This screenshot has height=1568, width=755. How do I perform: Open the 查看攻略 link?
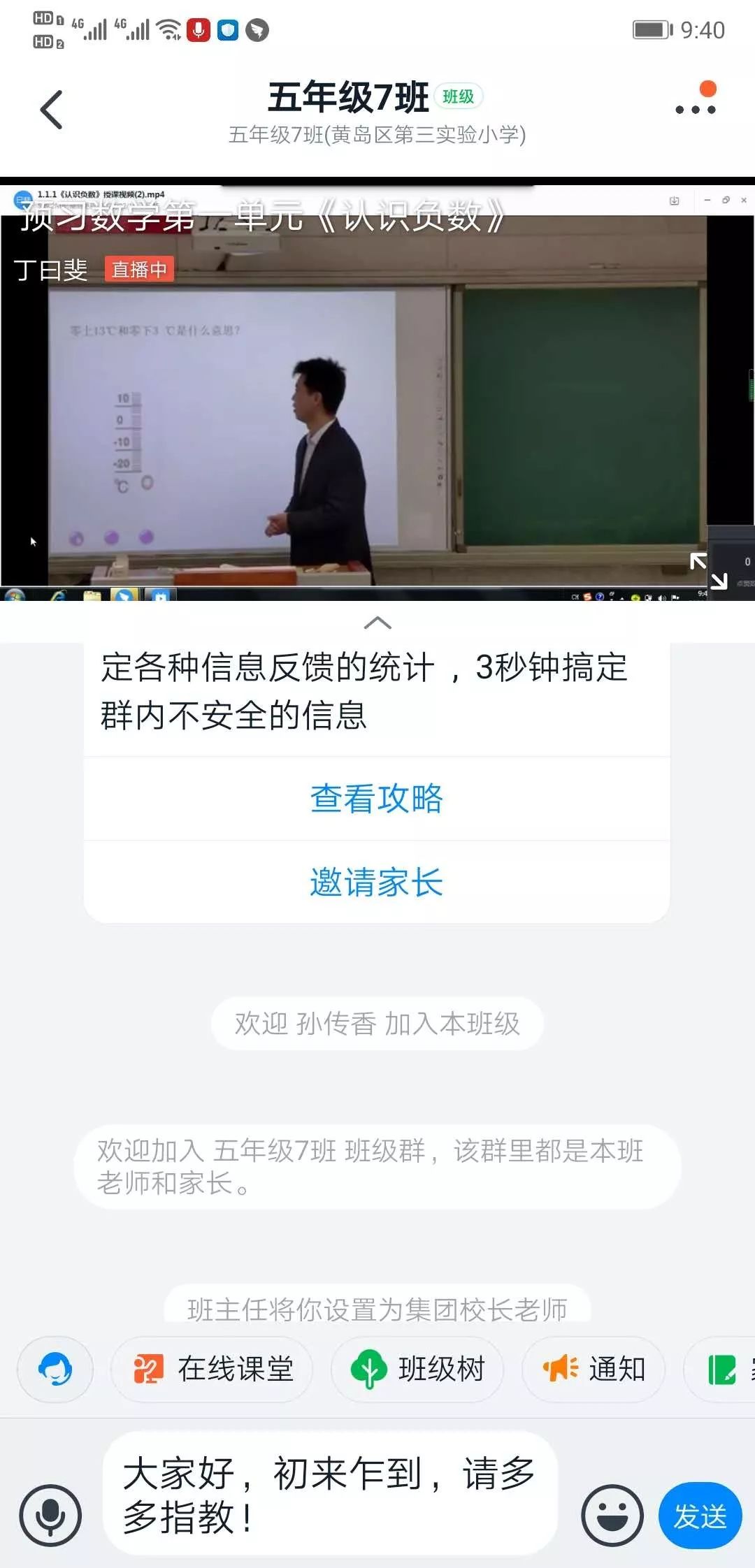[x=377, y=799]
